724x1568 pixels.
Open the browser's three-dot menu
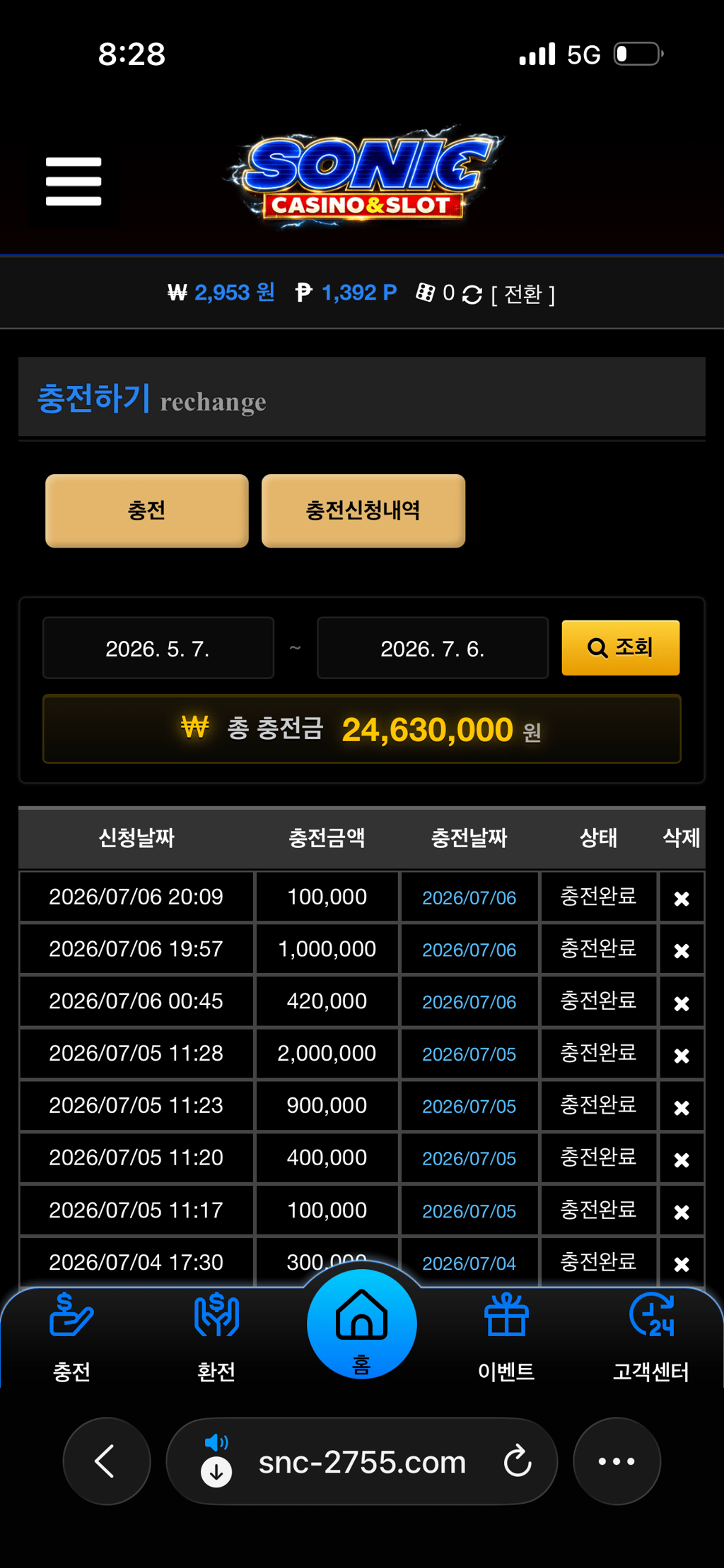tap(617, 1461)
